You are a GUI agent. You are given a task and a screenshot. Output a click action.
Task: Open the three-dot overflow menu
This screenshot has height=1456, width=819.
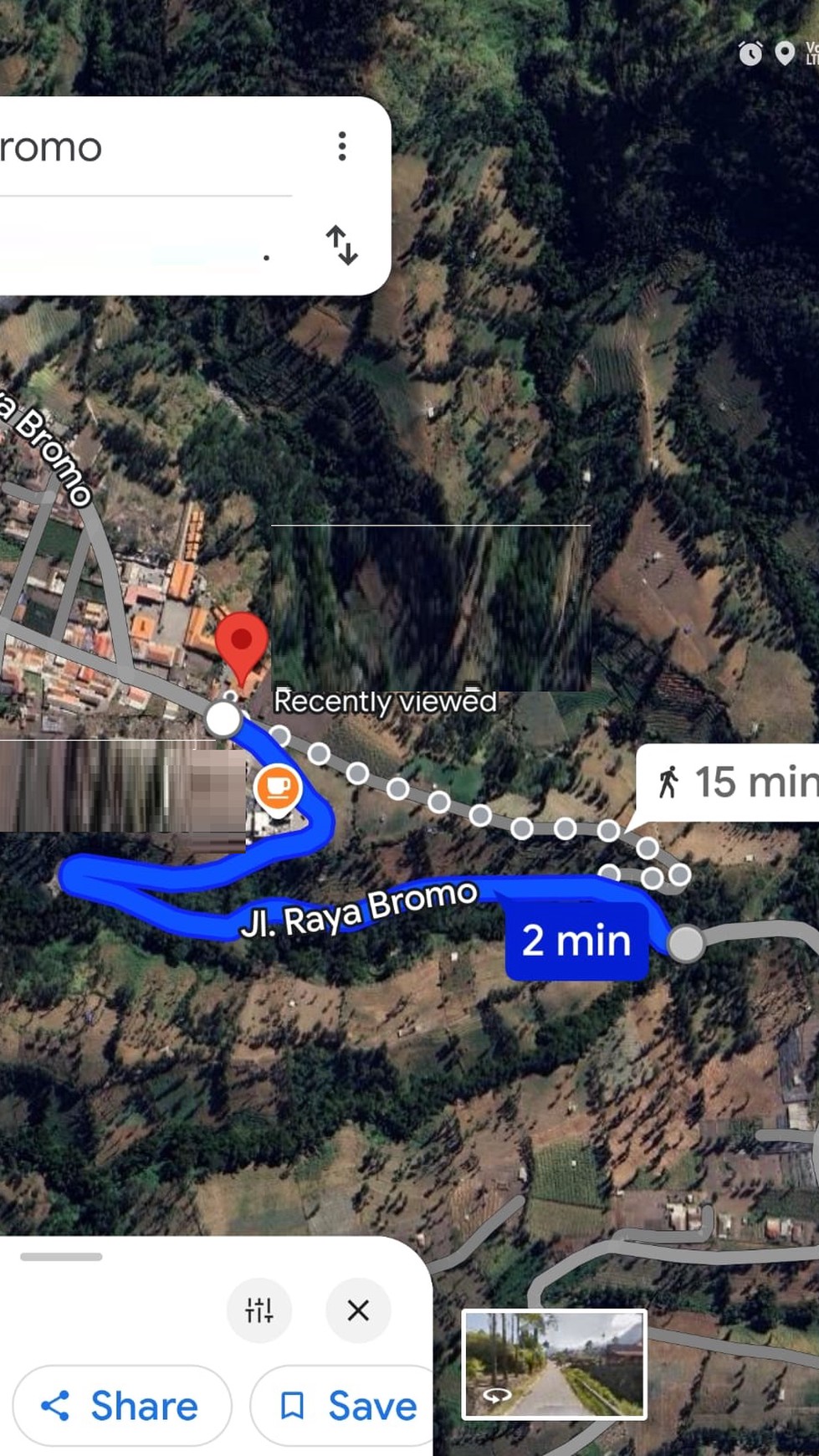341,146
